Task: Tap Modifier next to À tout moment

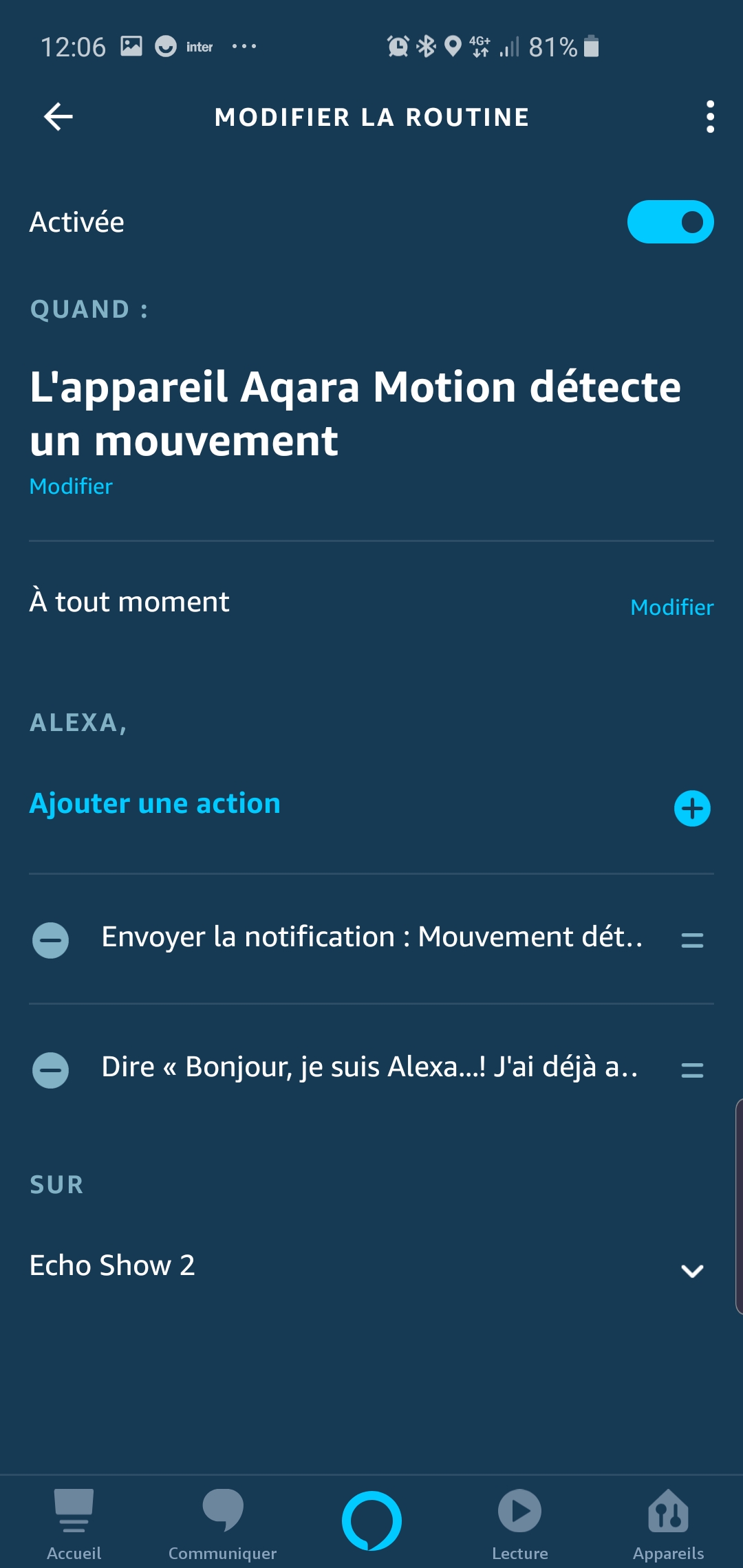Action: [672, 607]
